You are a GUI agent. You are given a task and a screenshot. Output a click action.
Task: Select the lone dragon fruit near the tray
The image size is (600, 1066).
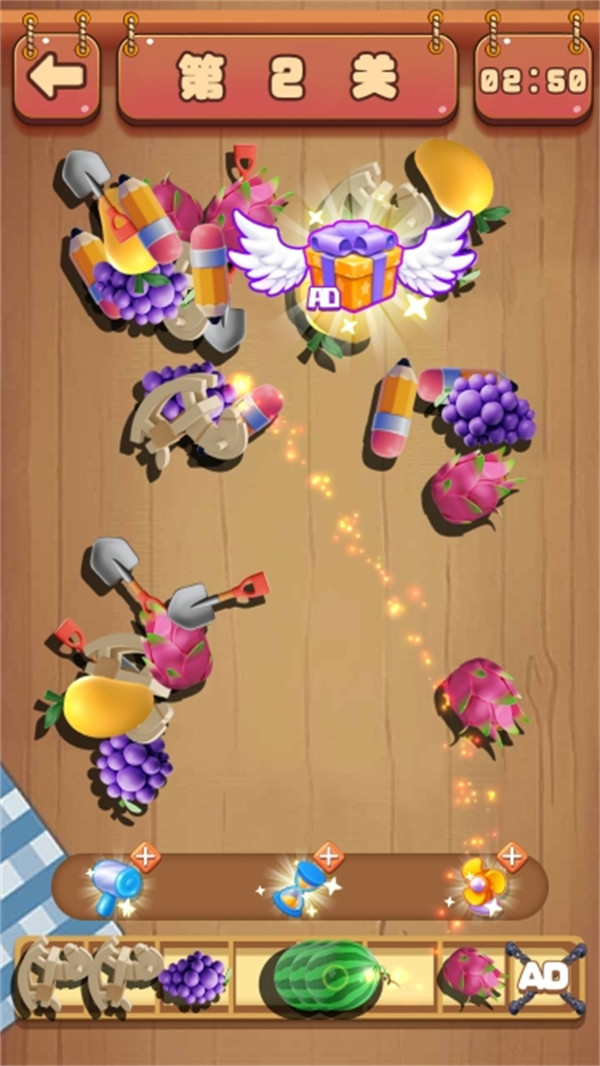[x=482, y=700]
